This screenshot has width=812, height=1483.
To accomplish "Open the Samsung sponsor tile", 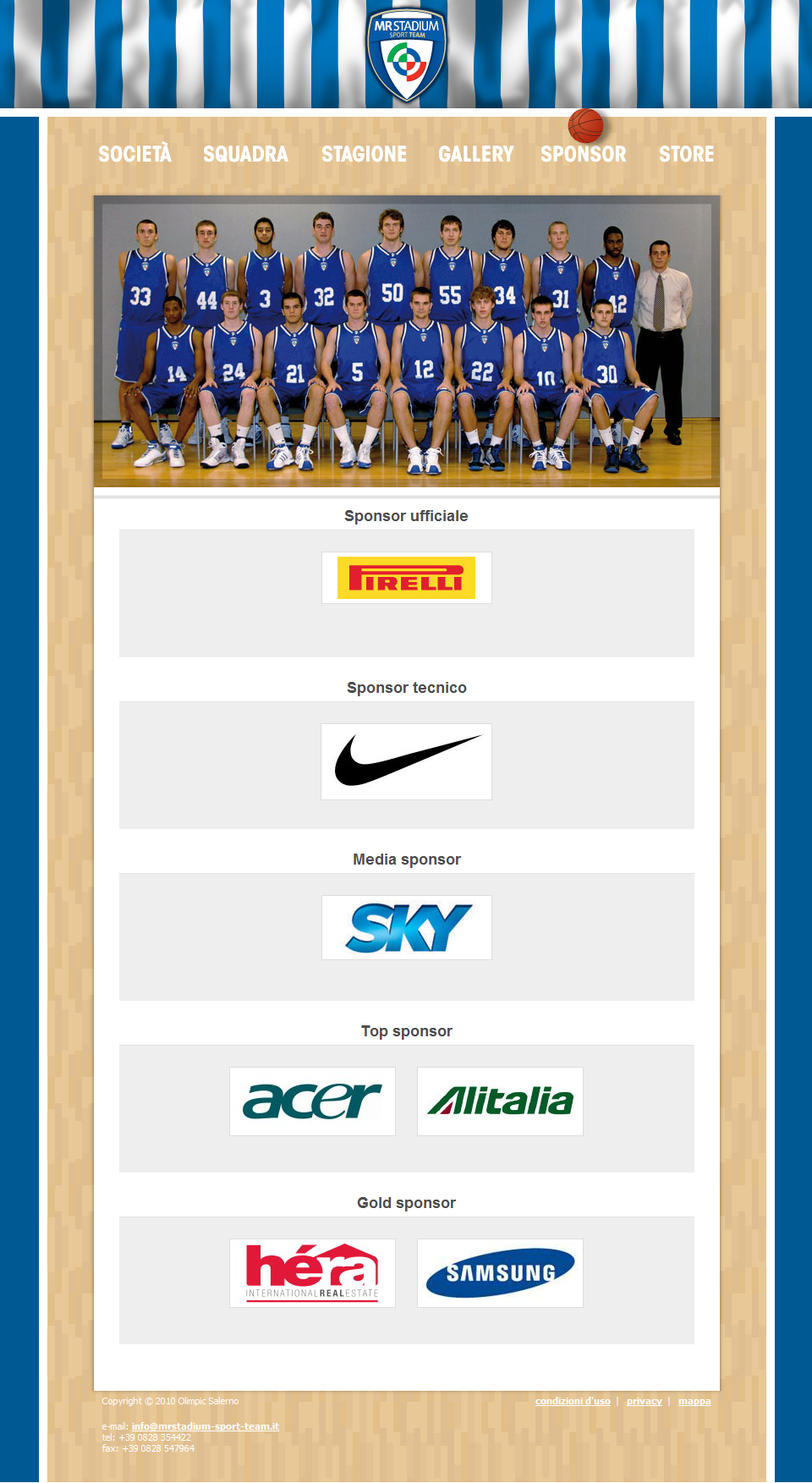I will pyautogui.click(x=500, y=1272).
